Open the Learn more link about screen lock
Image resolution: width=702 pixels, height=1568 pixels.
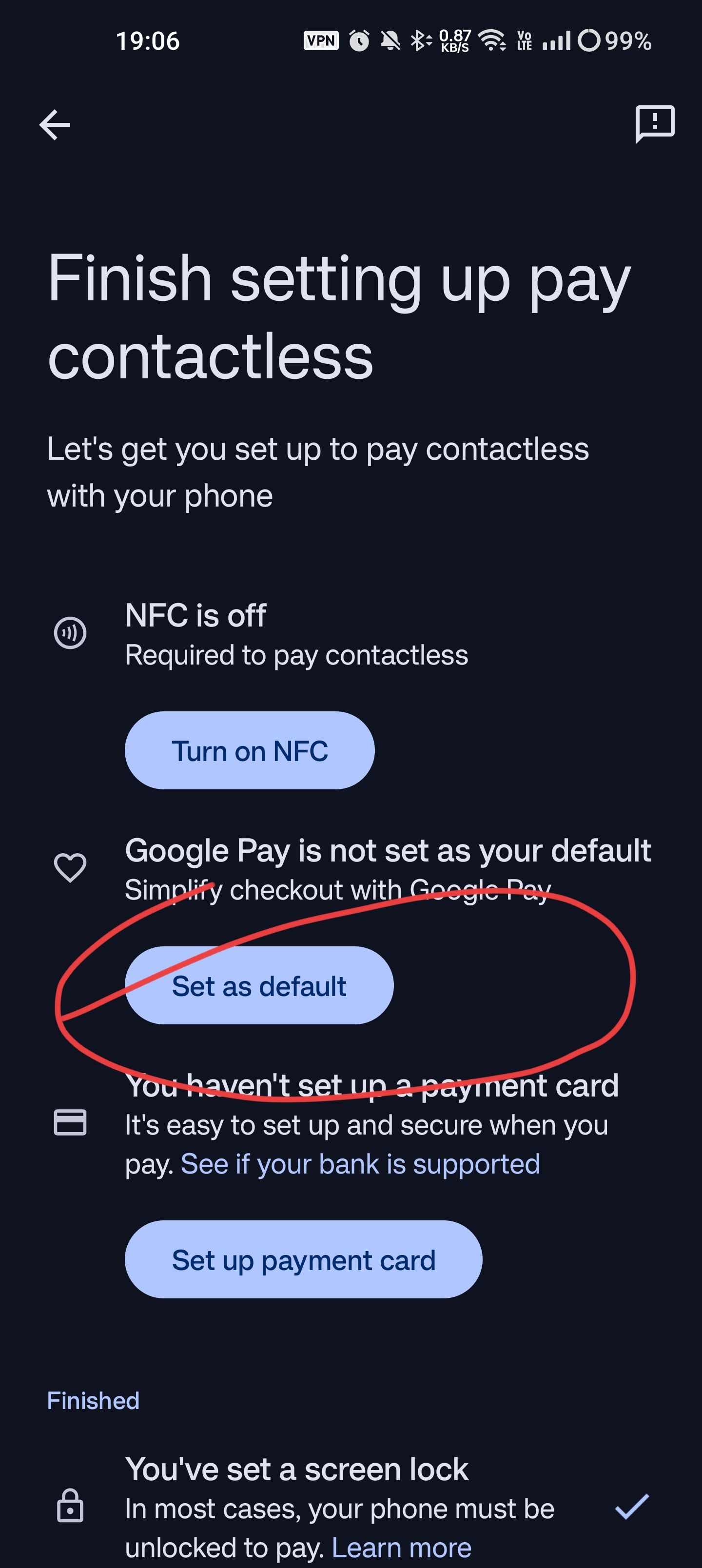(x=401, y=1547)
